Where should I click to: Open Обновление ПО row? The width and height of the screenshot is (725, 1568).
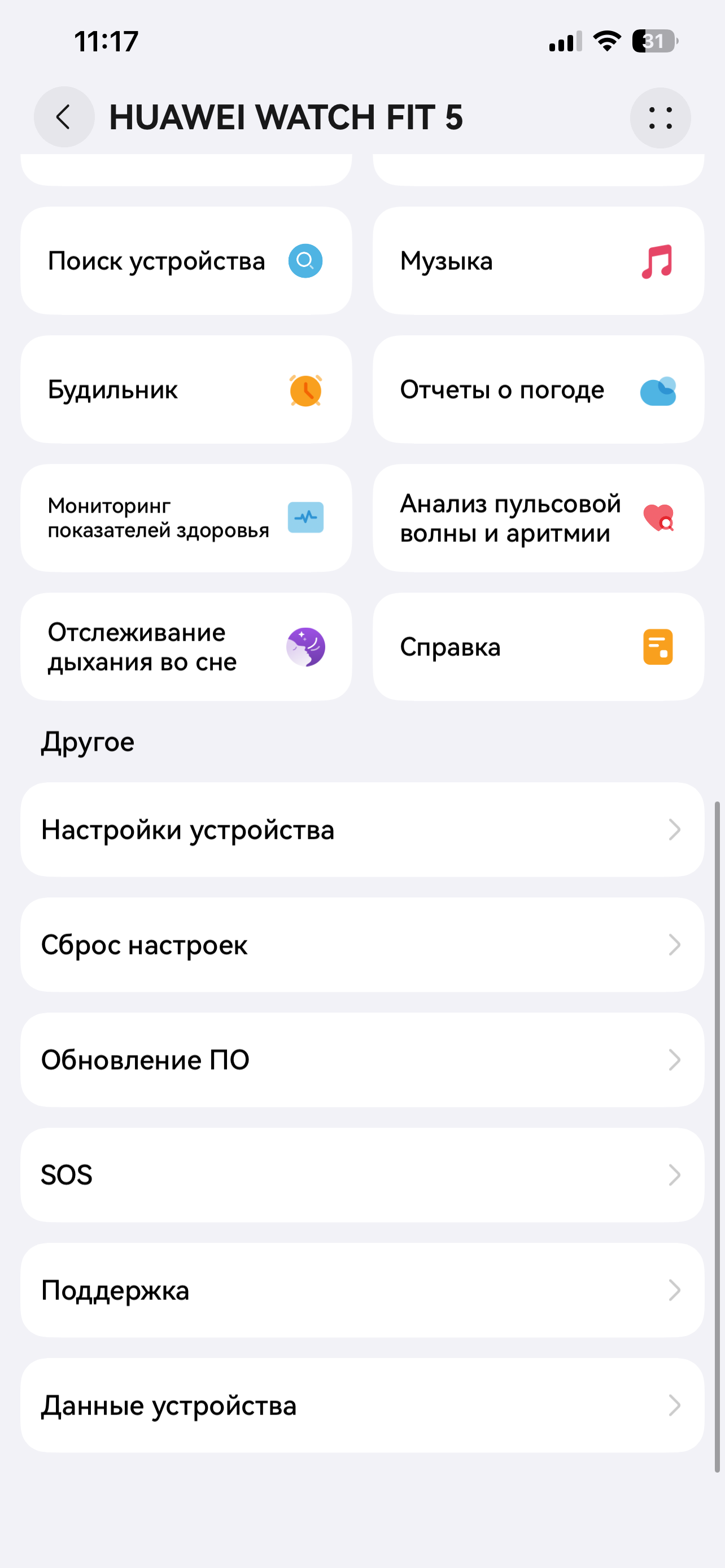coord(362,1060)
